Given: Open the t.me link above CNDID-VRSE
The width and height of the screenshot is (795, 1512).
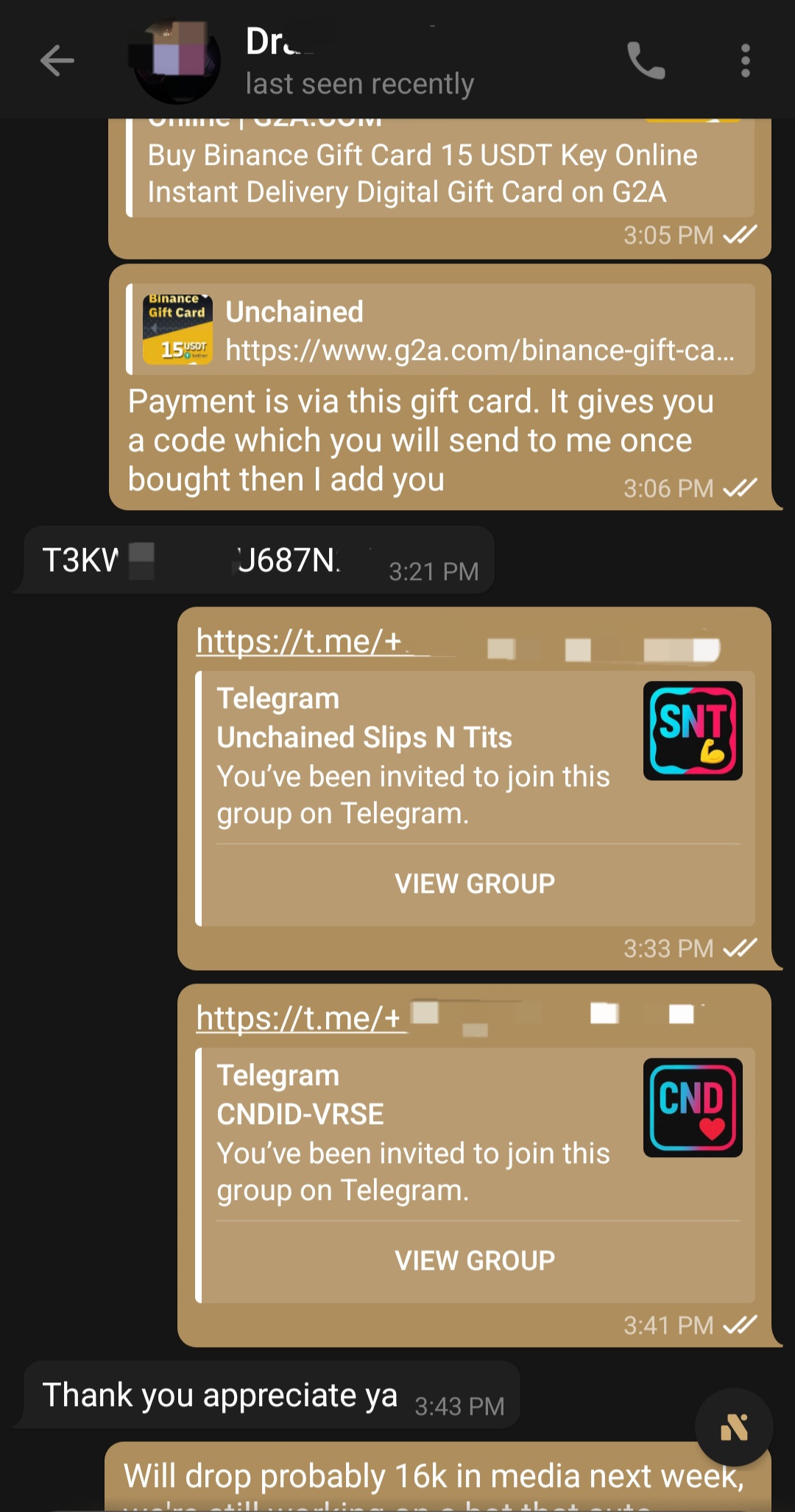Looking at the screenshot, I should (300, 1019).
